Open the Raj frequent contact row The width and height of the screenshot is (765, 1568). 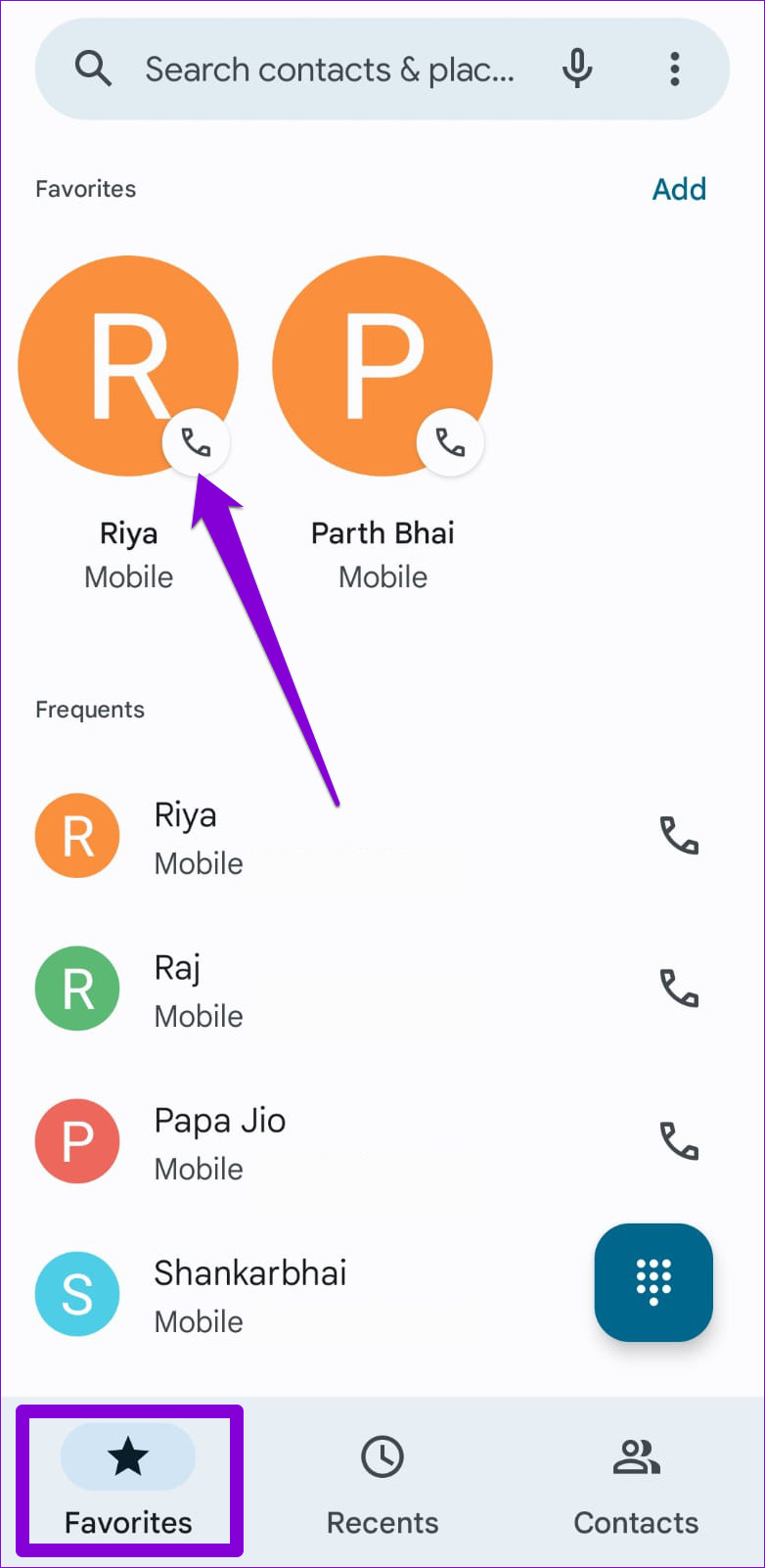tap(382, 989)
